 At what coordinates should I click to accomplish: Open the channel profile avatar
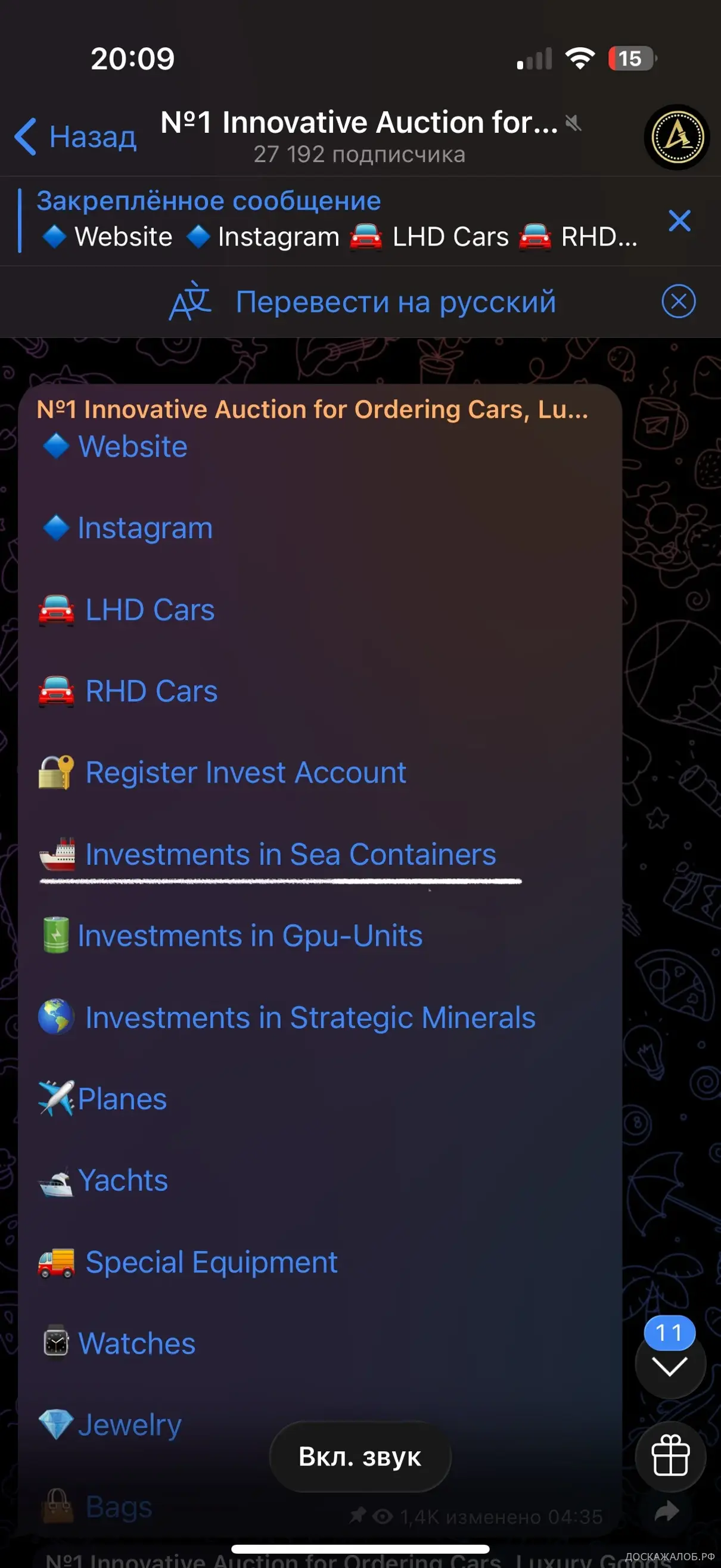tap(676, 137)
